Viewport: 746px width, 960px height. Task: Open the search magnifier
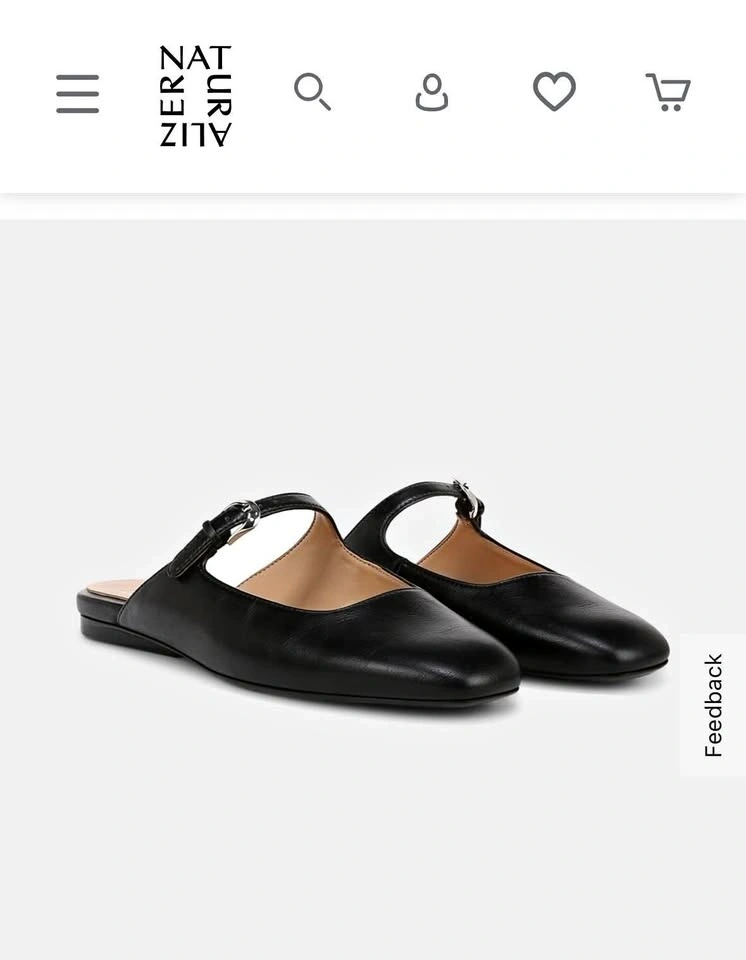(x=312, y=92)
